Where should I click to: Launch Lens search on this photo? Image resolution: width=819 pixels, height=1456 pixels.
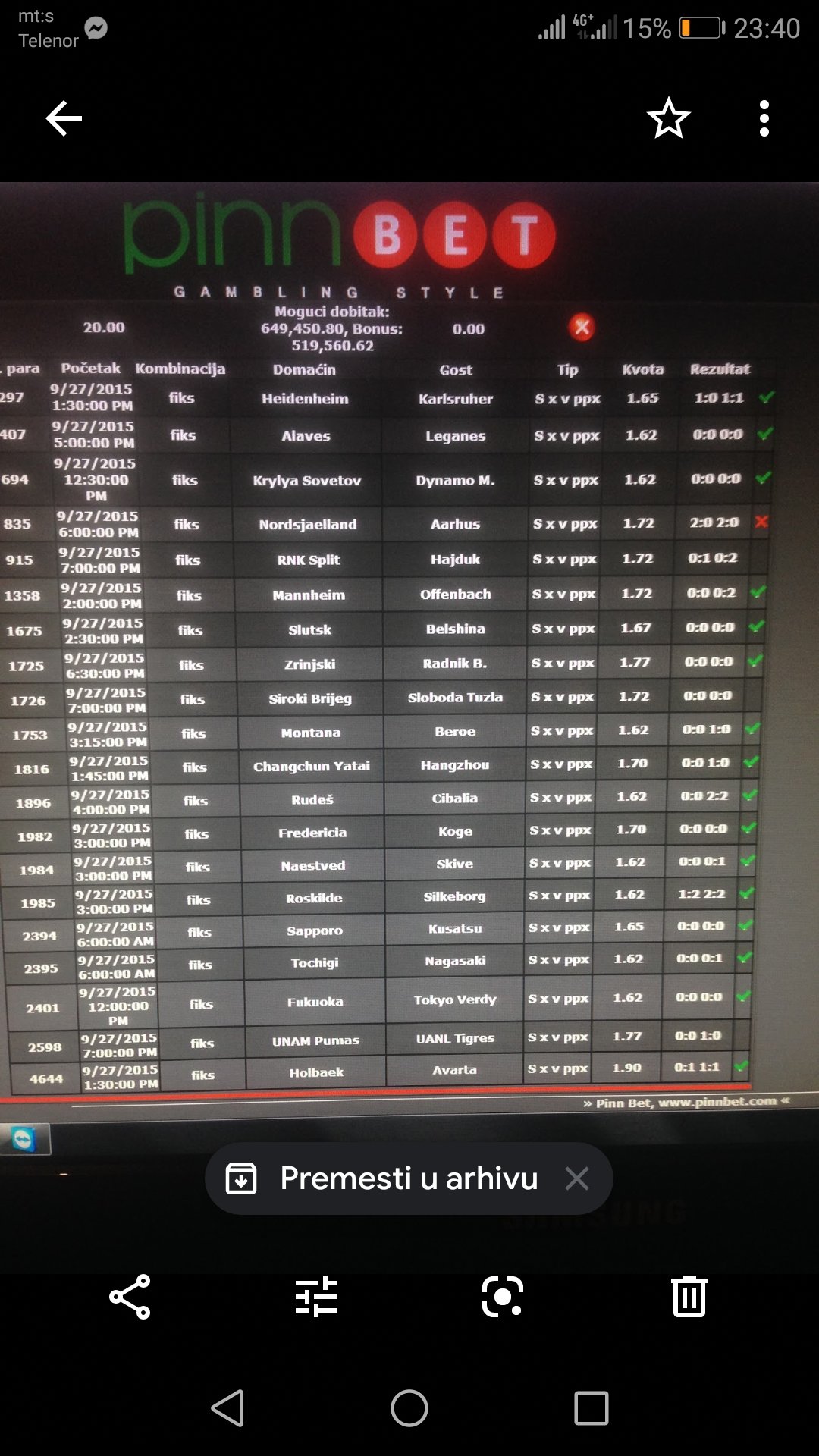503,1297
